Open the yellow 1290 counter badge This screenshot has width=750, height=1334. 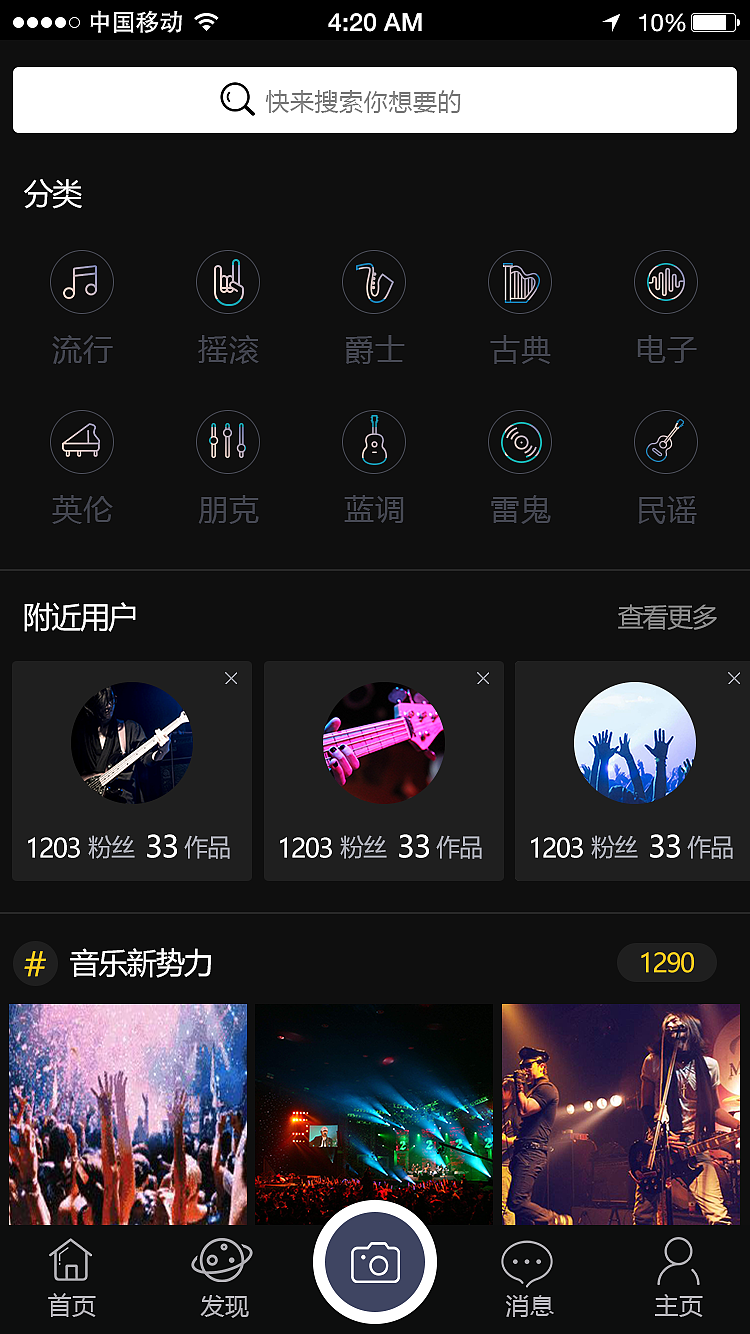point(666,963)
